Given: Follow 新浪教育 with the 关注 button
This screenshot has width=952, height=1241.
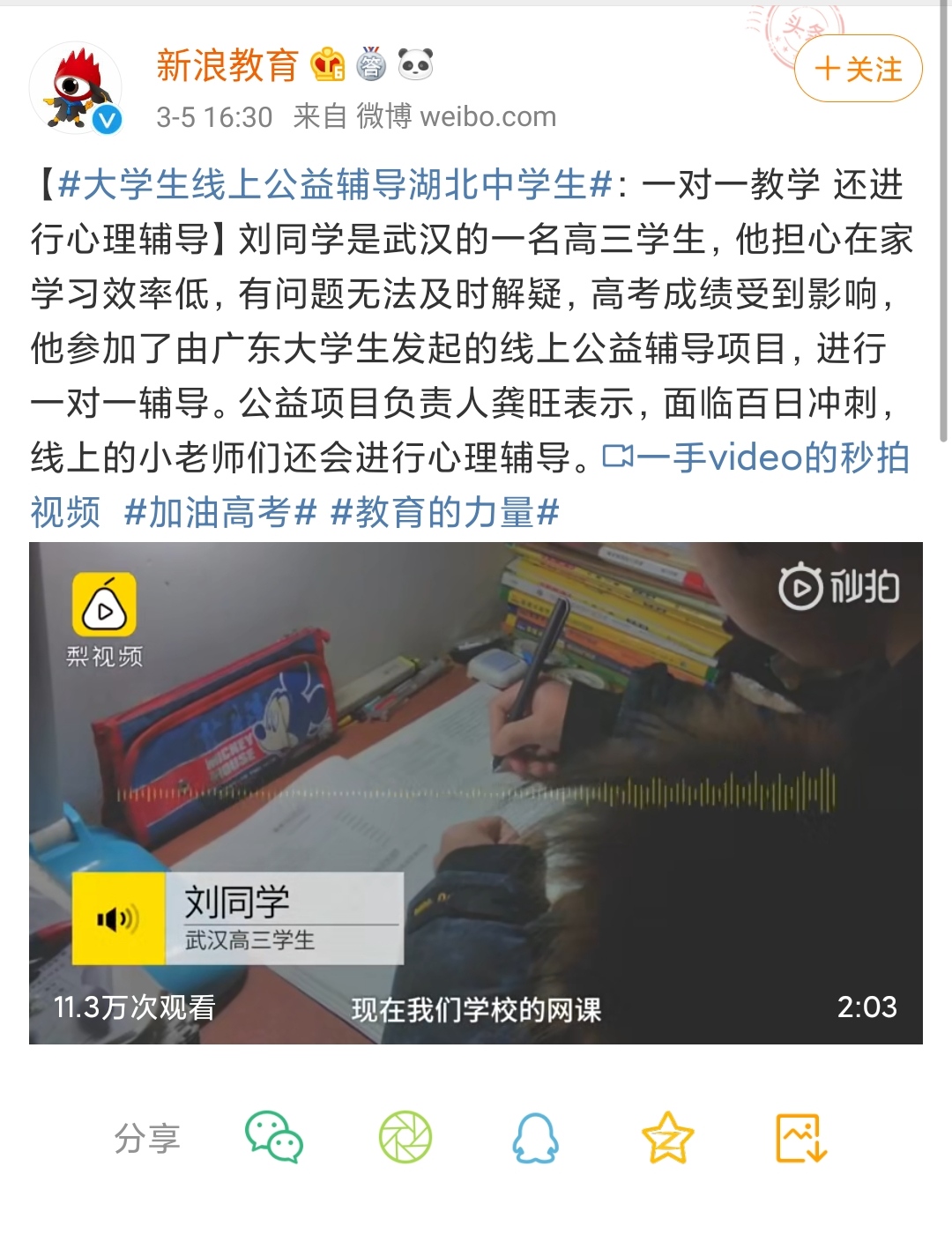Looking at the screenshot, I should point(858,69).
